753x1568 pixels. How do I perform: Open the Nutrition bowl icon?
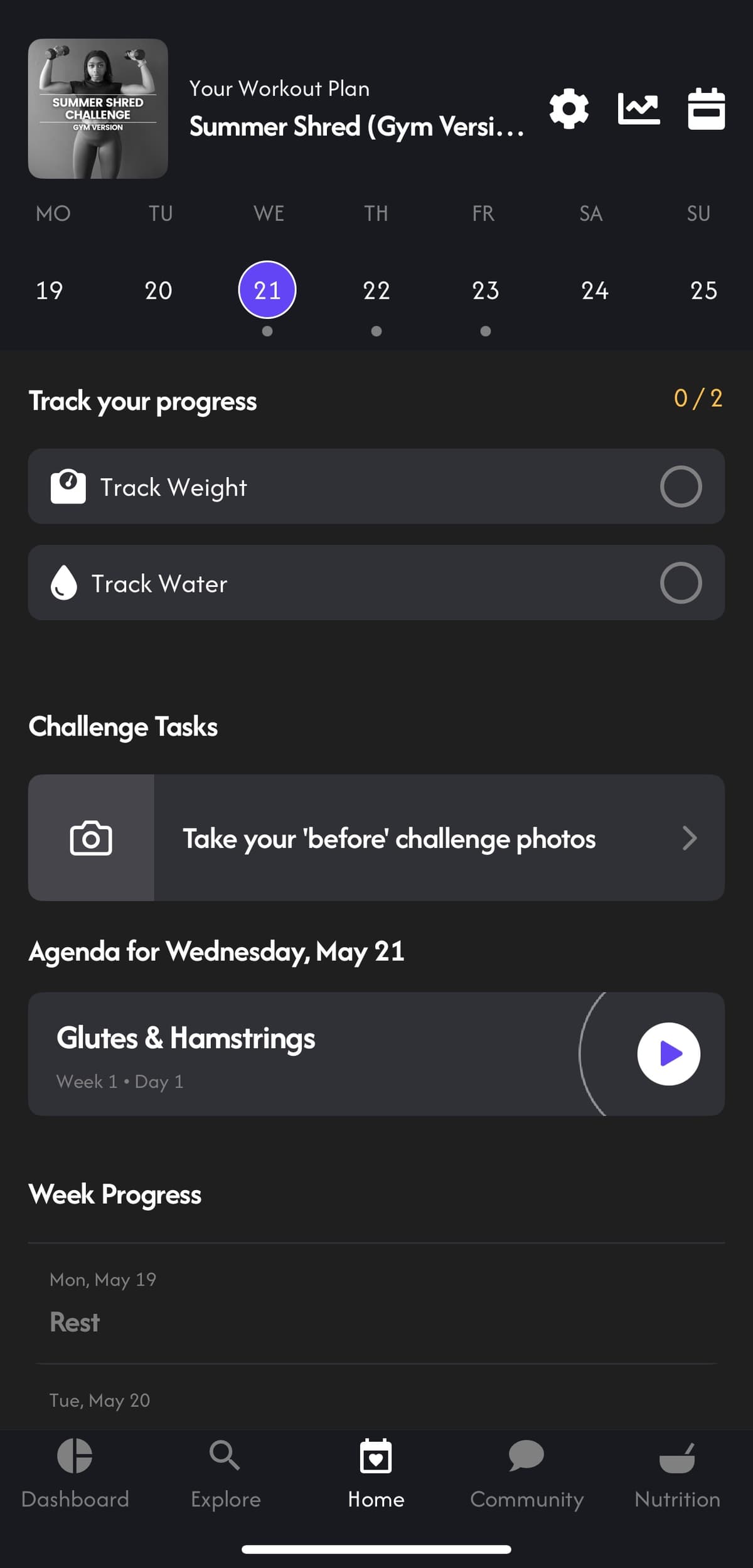(x=676, y=1456)
